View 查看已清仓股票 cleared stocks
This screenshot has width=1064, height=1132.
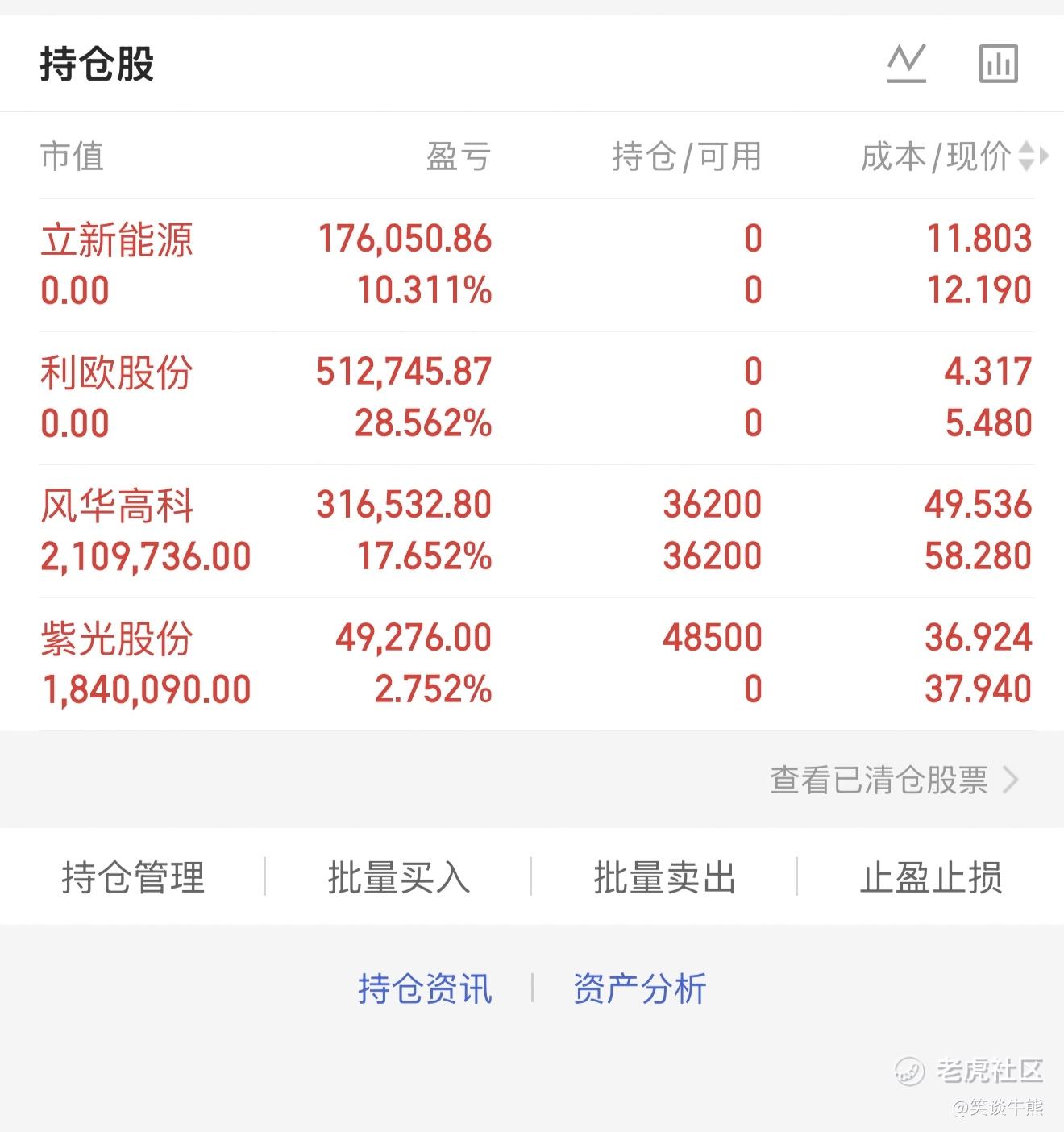point(894,780)
